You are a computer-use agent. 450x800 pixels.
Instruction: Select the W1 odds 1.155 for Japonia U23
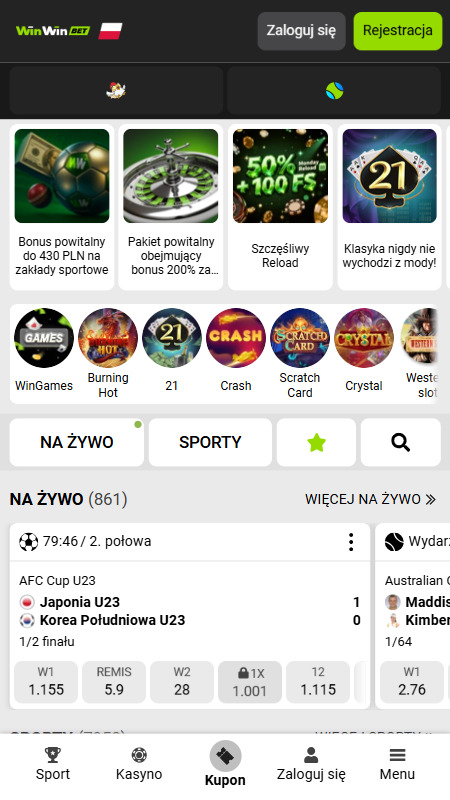[x=46, y=682]
